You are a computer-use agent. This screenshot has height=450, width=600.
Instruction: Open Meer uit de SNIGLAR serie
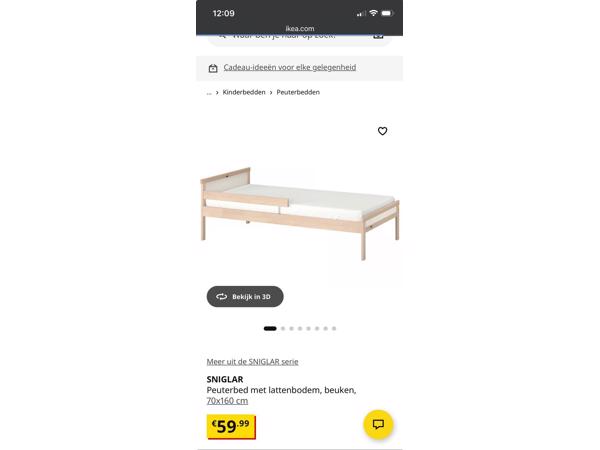point(252,362)
